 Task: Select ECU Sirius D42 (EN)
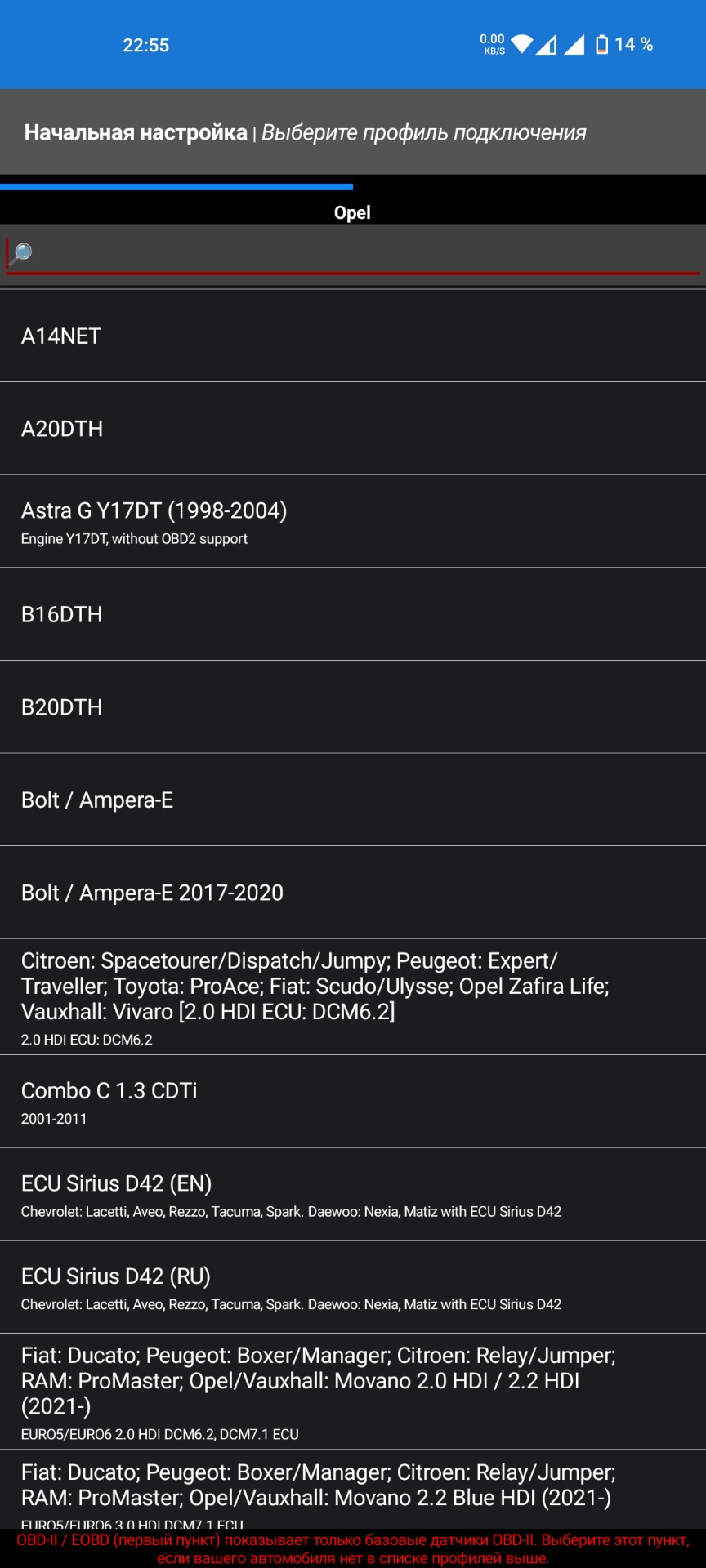point(353,1195)
